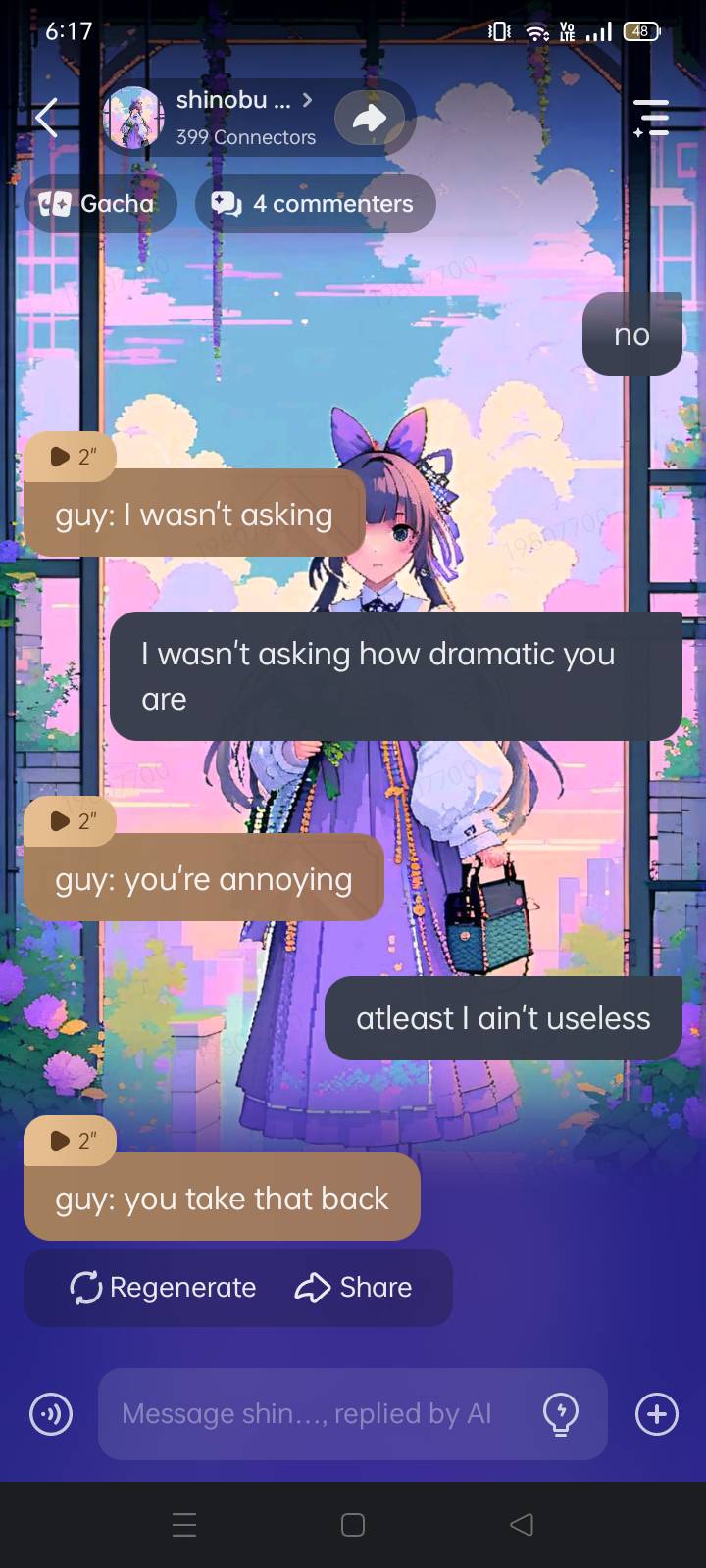
Task: Regenerate the last AI reply
Action: (164, 1287)
